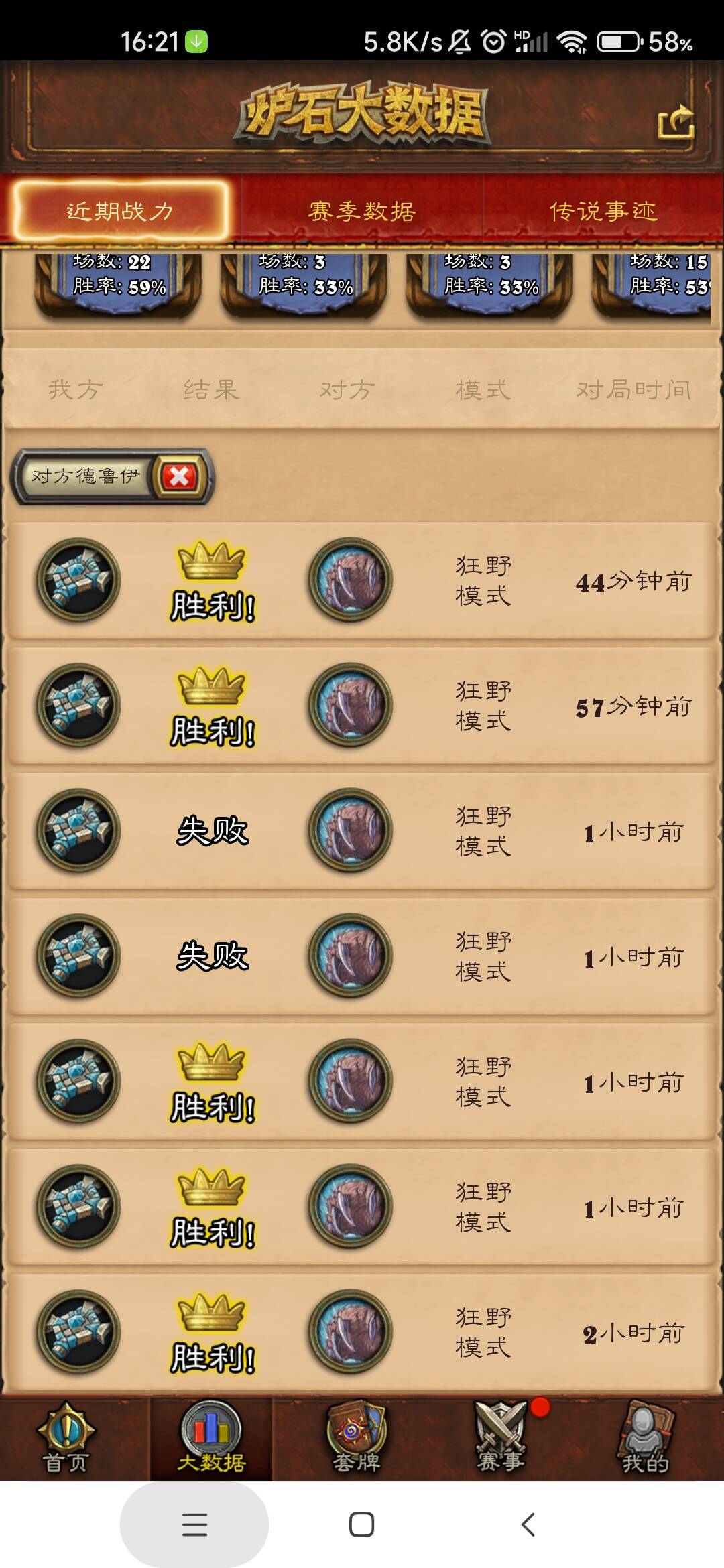Go back with the system back button
Image resolution: width=724 pixels, height=1568 pixels.
click(x=528, y=1524)
